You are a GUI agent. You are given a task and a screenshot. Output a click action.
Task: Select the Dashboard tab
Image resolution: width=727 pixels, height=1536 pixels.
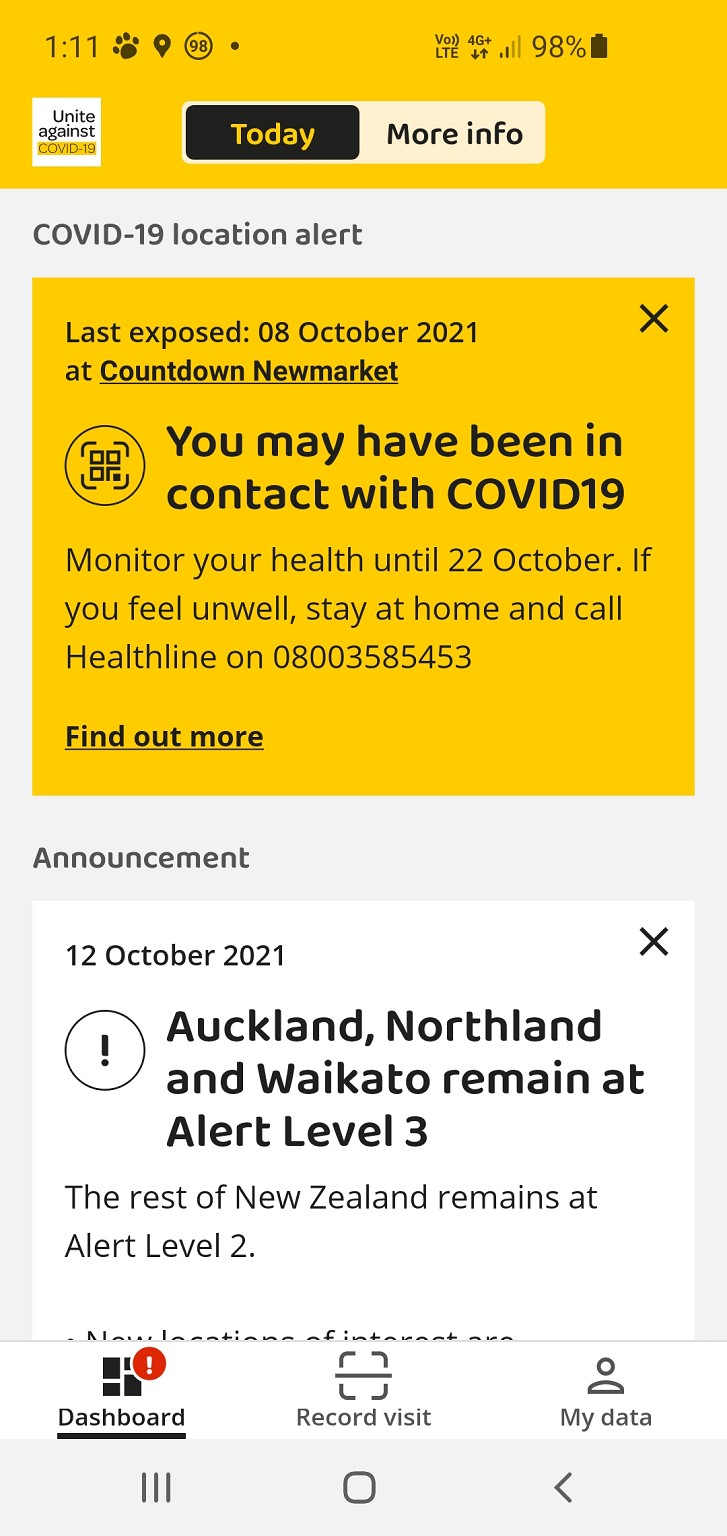122,1390
